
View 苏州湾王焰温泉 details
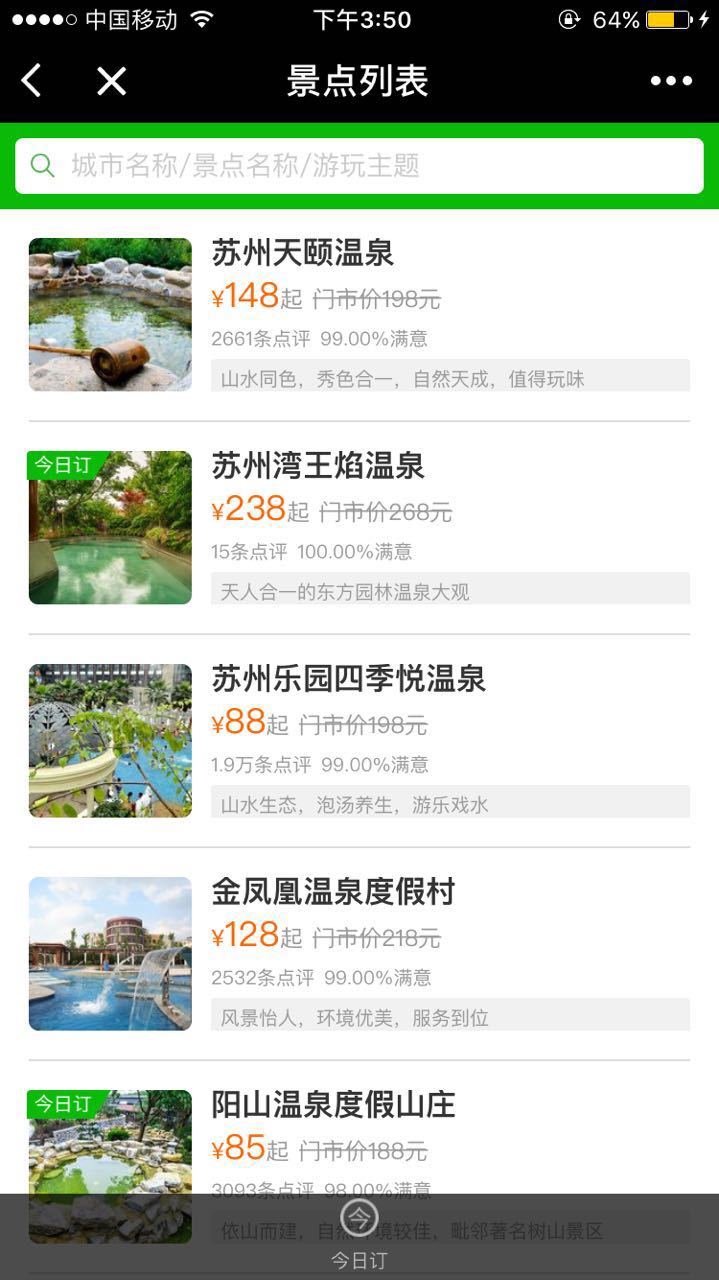(359, 527)
